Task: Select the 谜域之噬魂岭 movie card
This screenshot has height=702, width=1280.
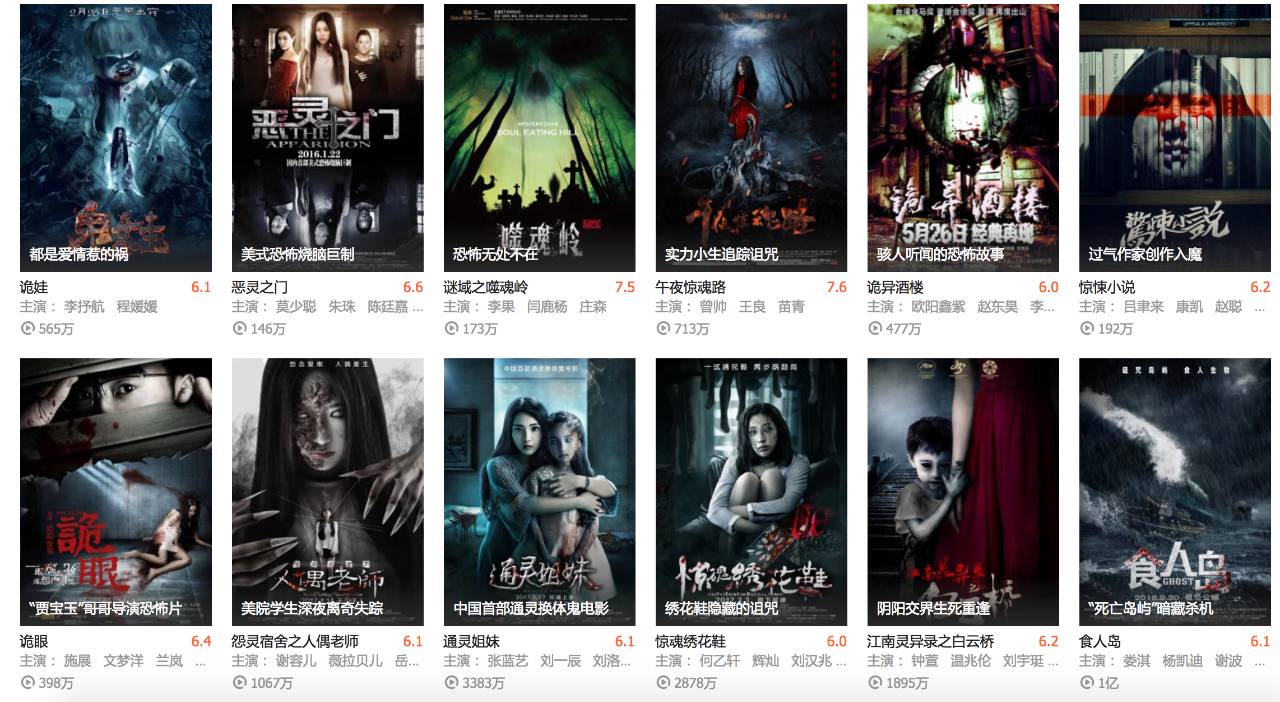Action: [540, 137]
